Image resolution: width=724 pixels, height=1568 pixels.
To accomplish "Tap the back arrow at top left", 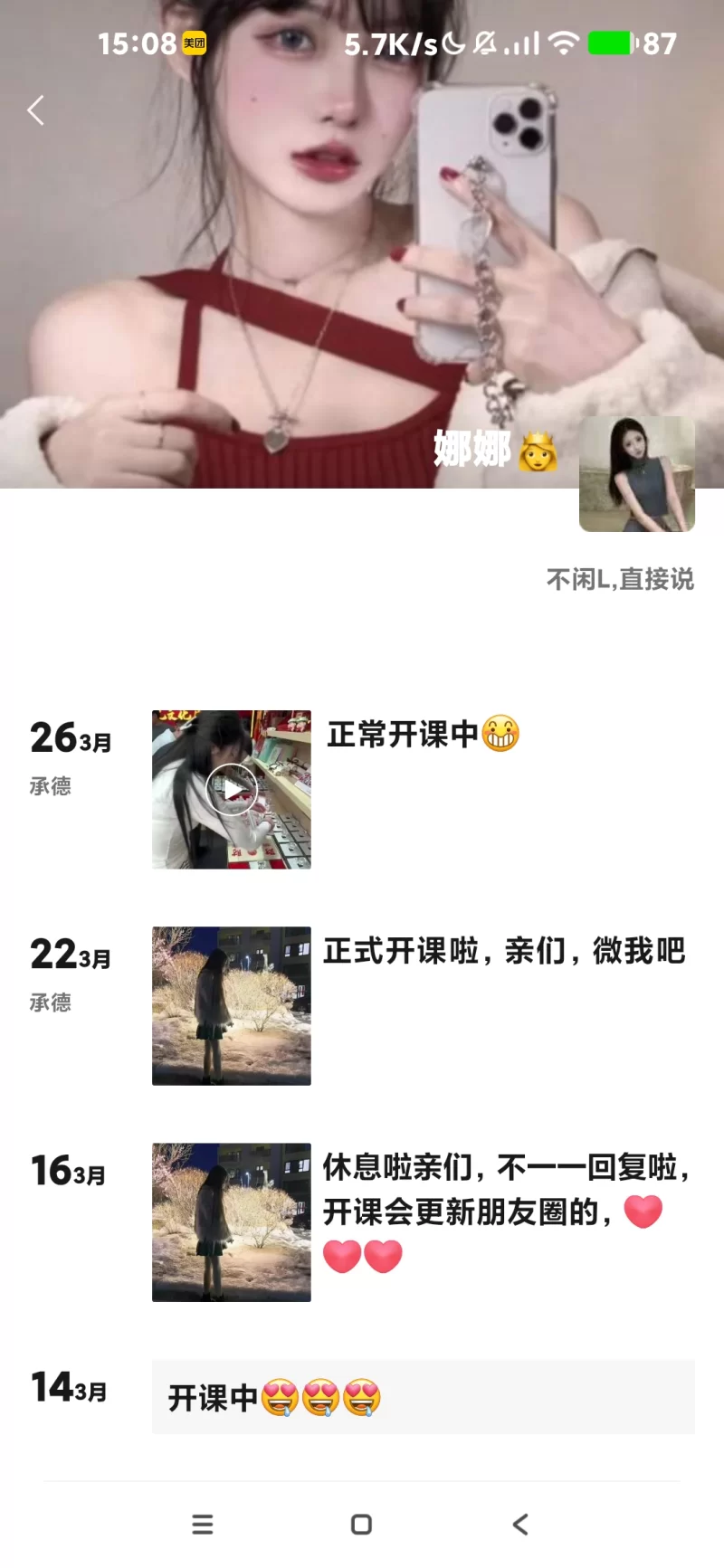I will point(36,110).
